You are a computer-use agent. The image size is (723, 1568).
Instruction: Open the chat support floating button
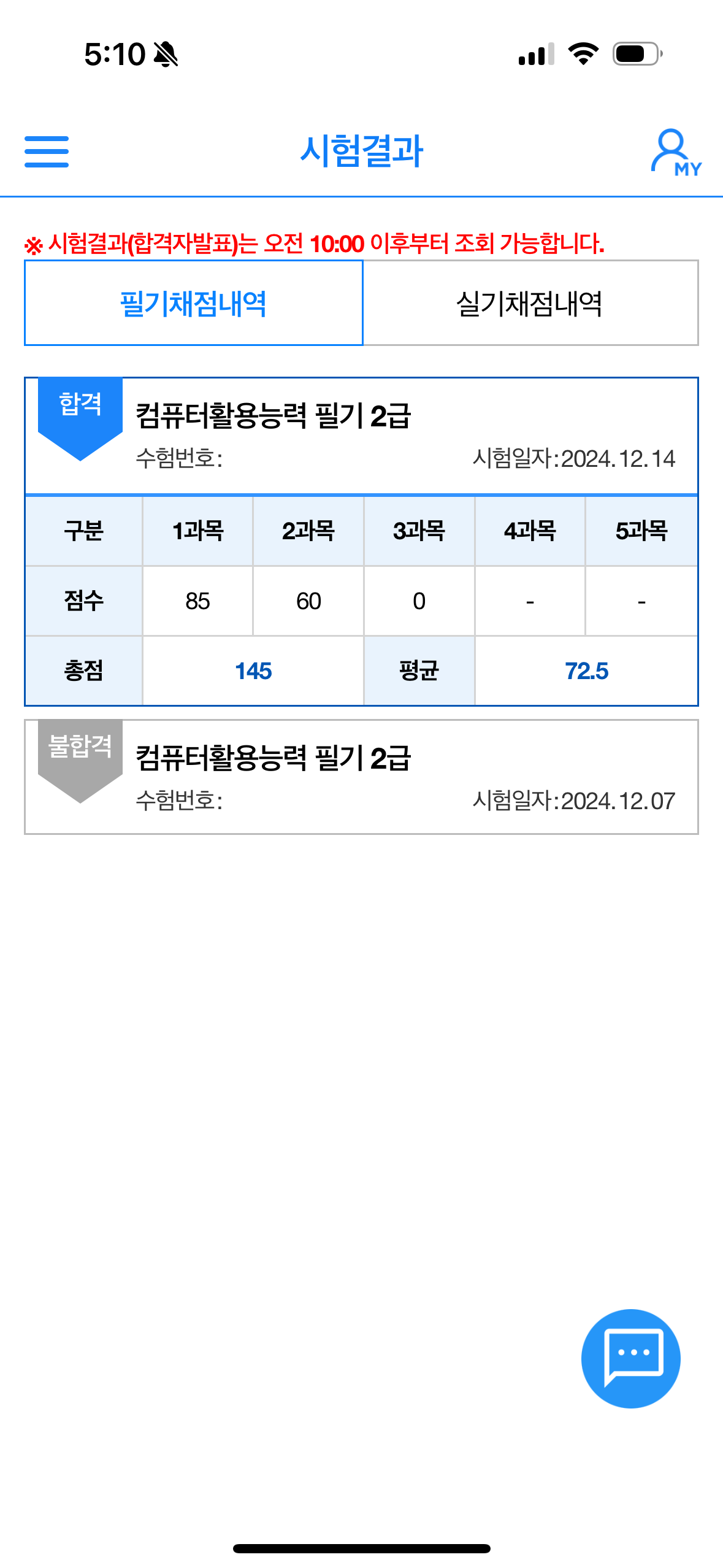[630, 1358]
